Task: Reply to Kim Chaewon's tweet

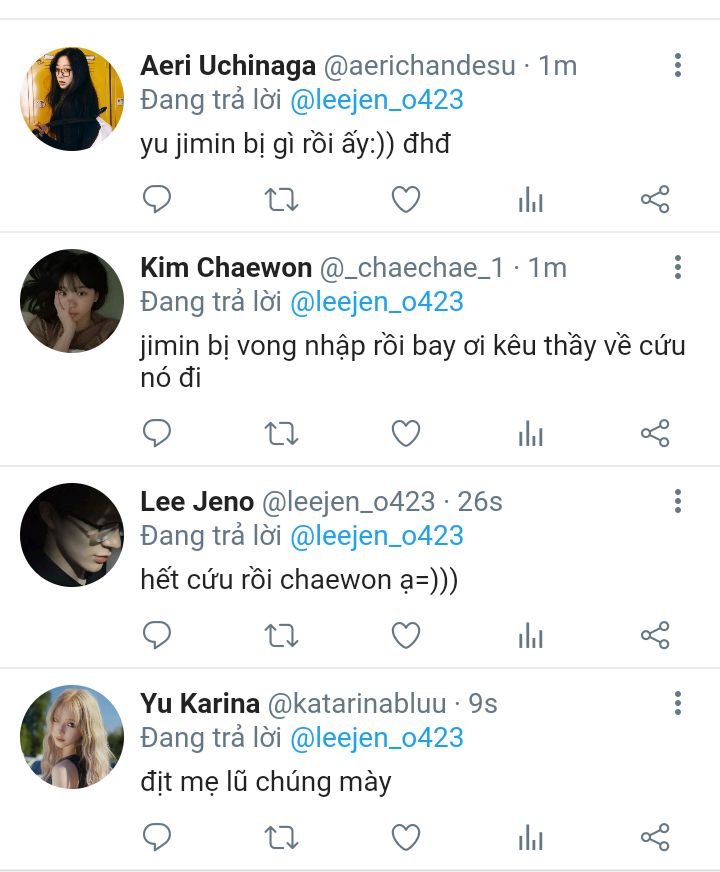Action: point(157,433)
